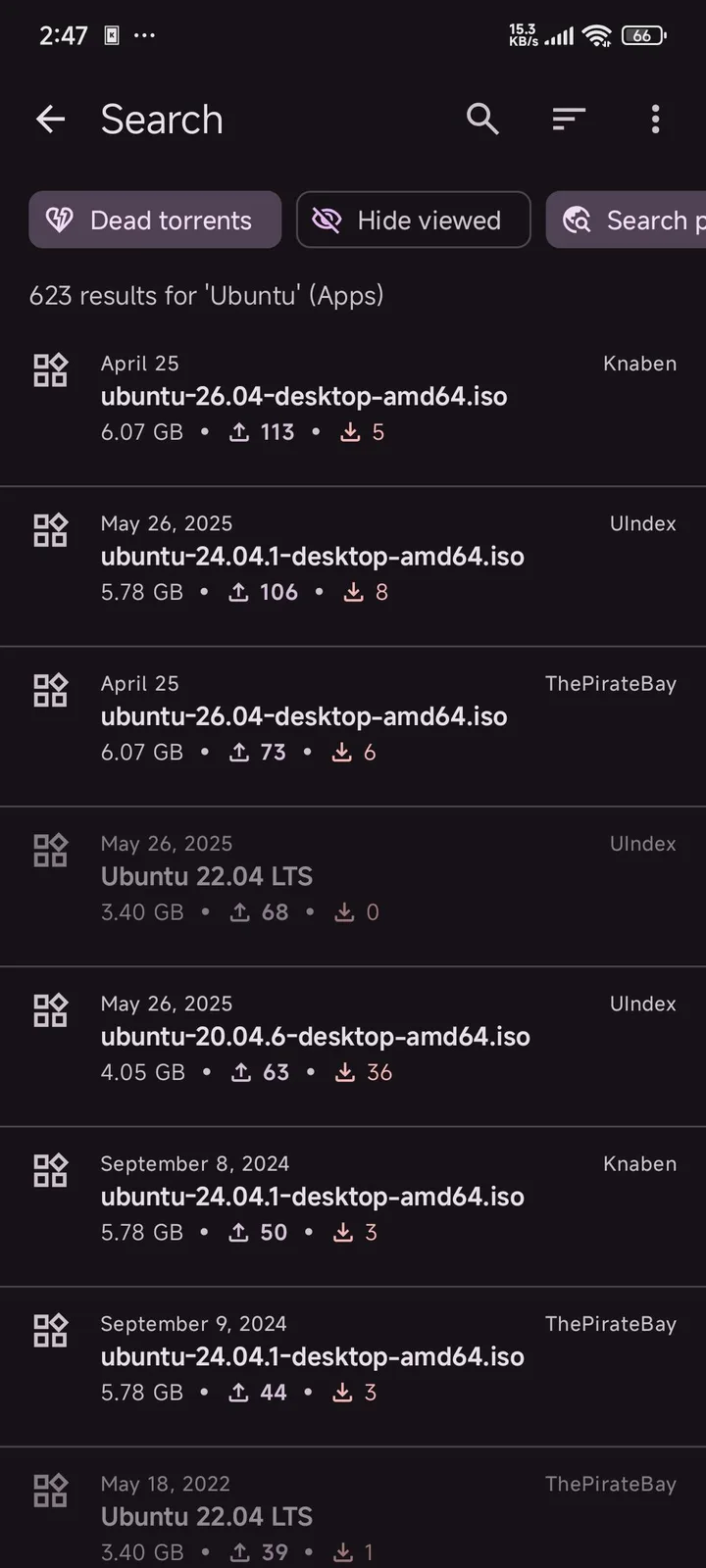Screen dimensions: 706x1568
Task: Select the partially visible Search chip
Action: point(626,220)
